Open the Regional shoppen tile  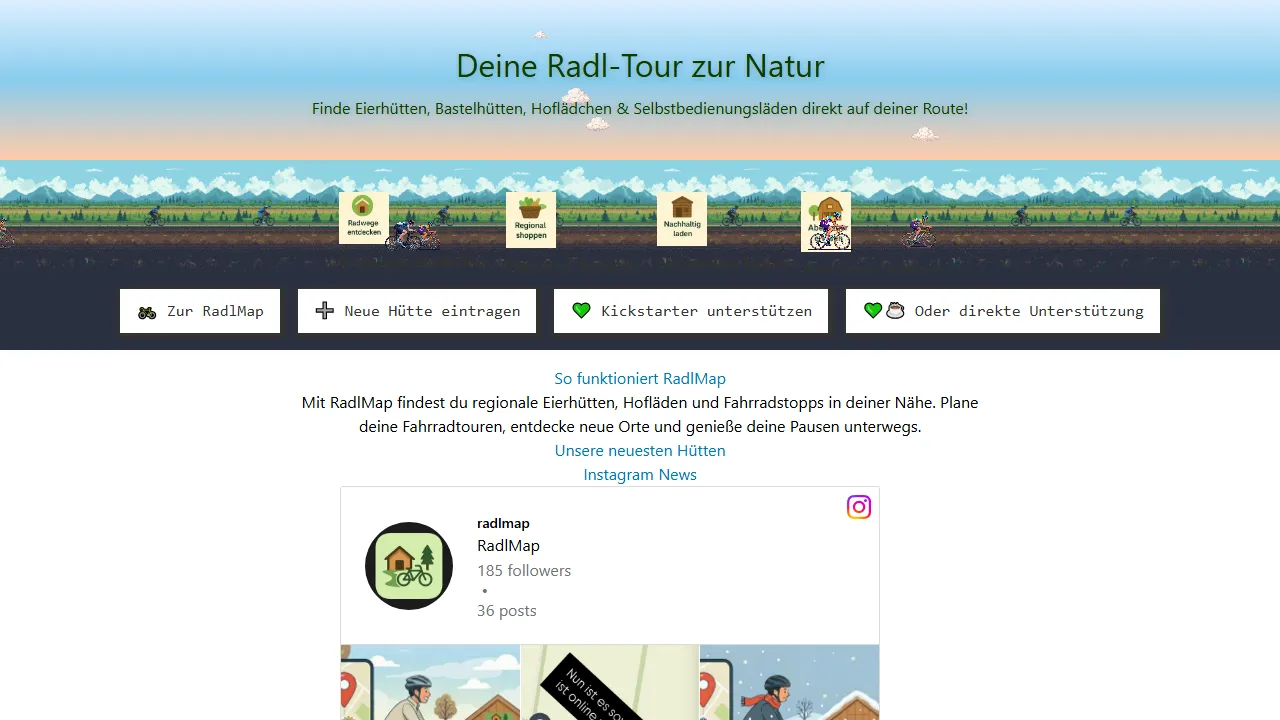531,219
